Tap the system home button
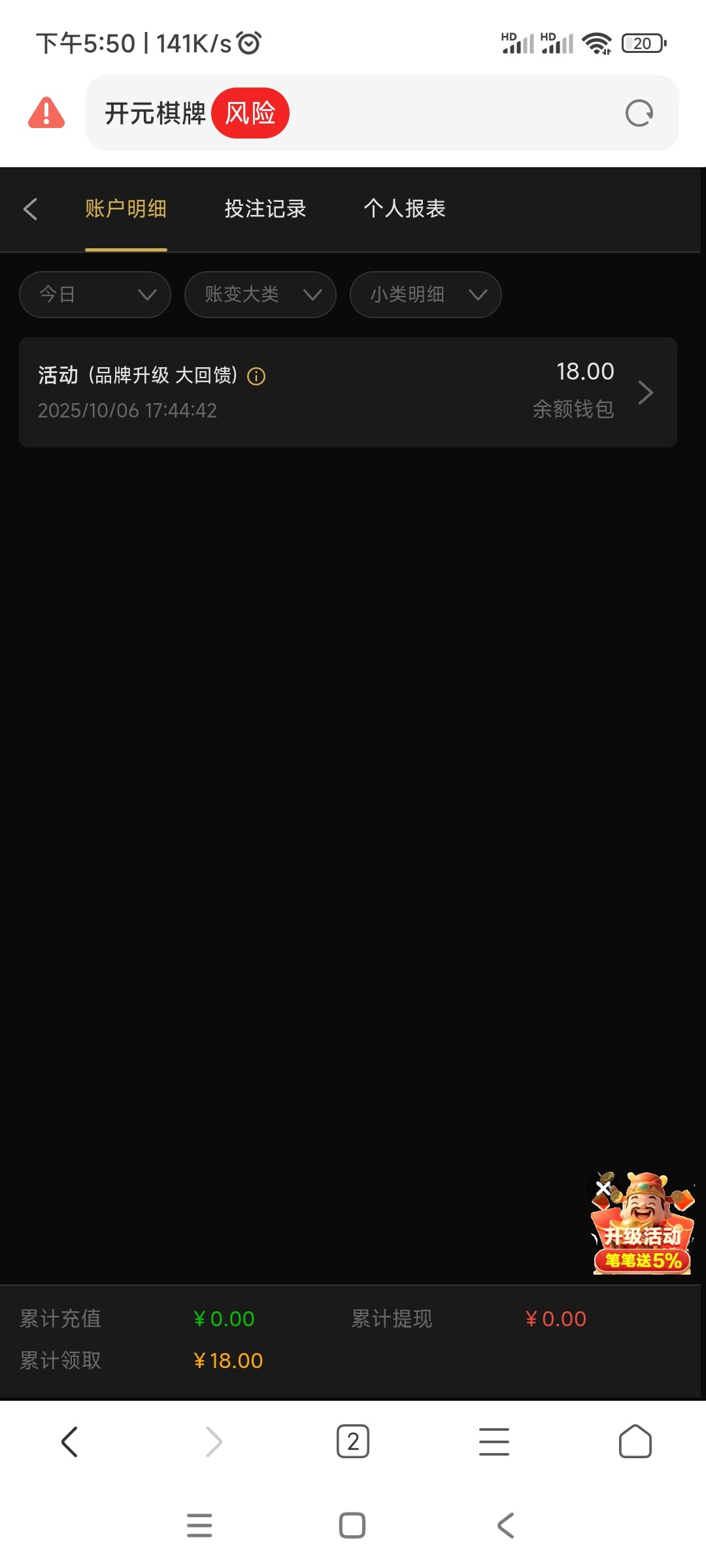 (352, 1526)
